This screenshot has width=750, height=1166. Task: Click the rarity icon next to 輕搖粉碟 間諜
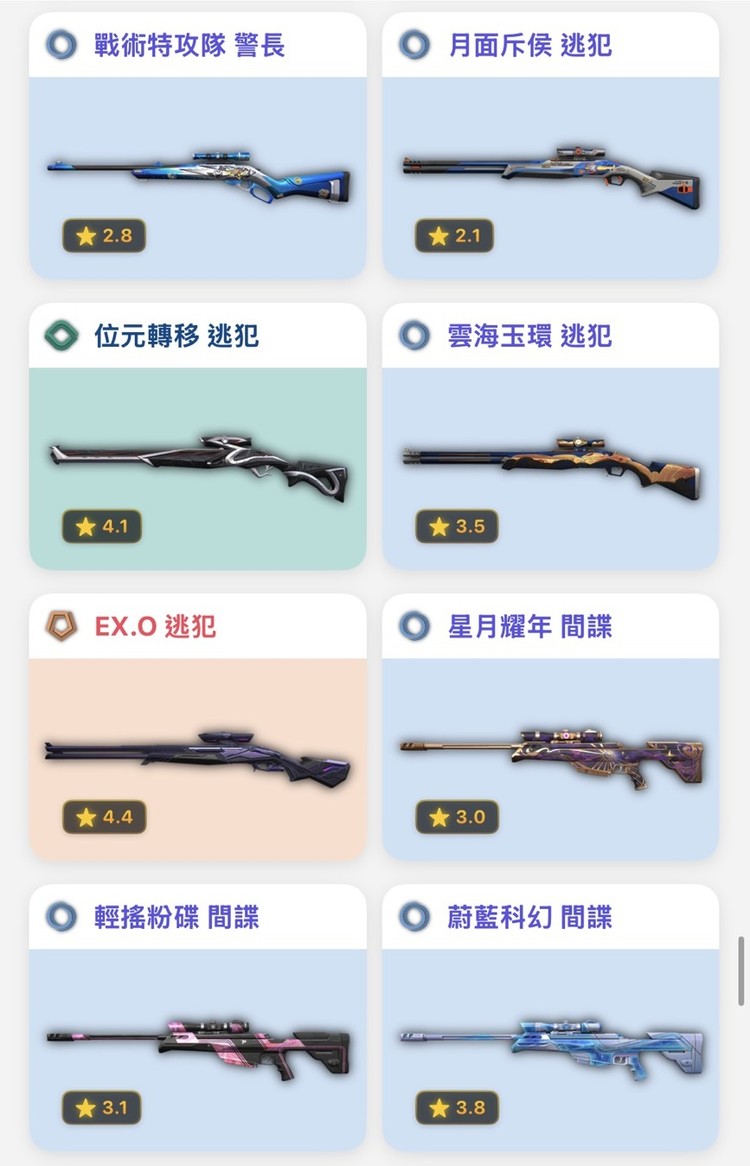click(60, 916)
